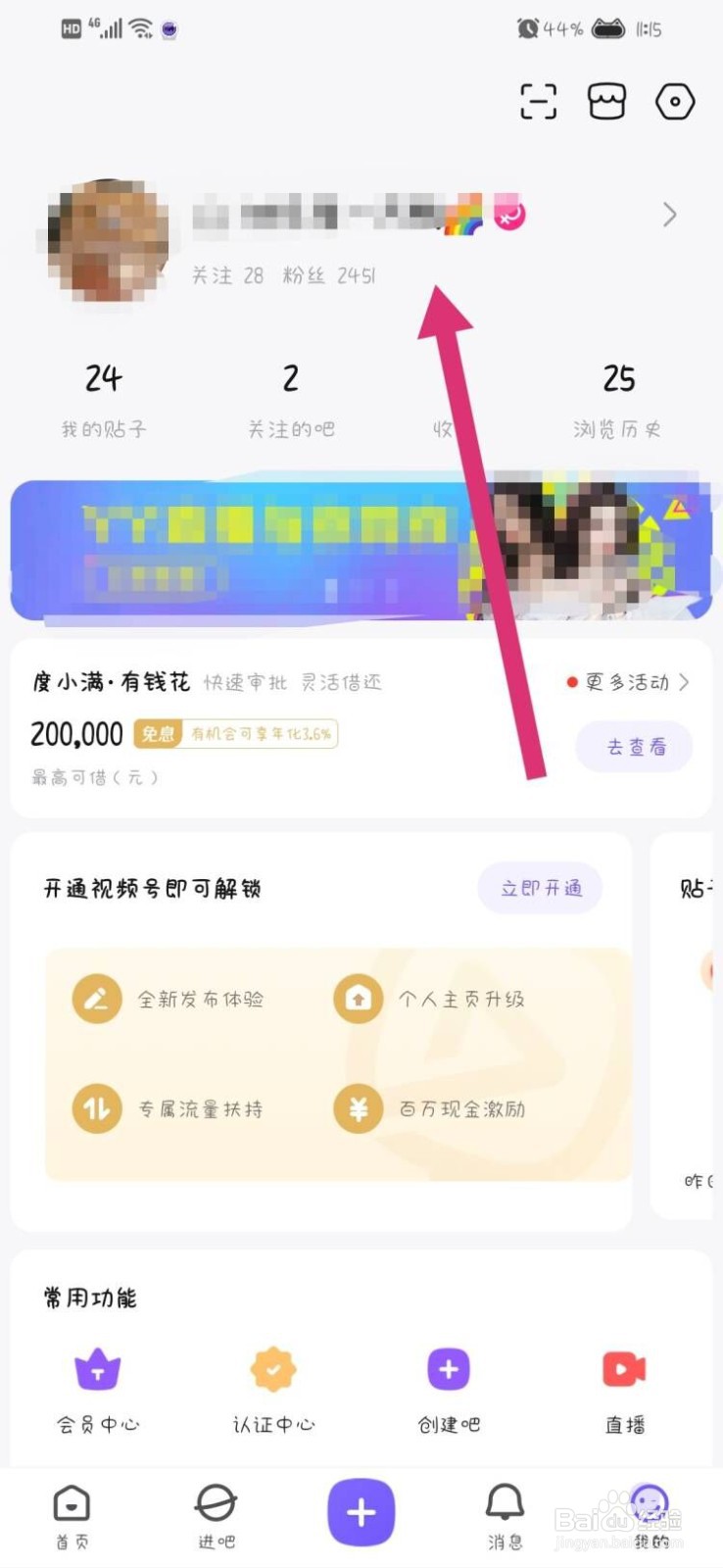Open 关注的吧 followed bars
723x1568 pixels.
tap(289, 397)
